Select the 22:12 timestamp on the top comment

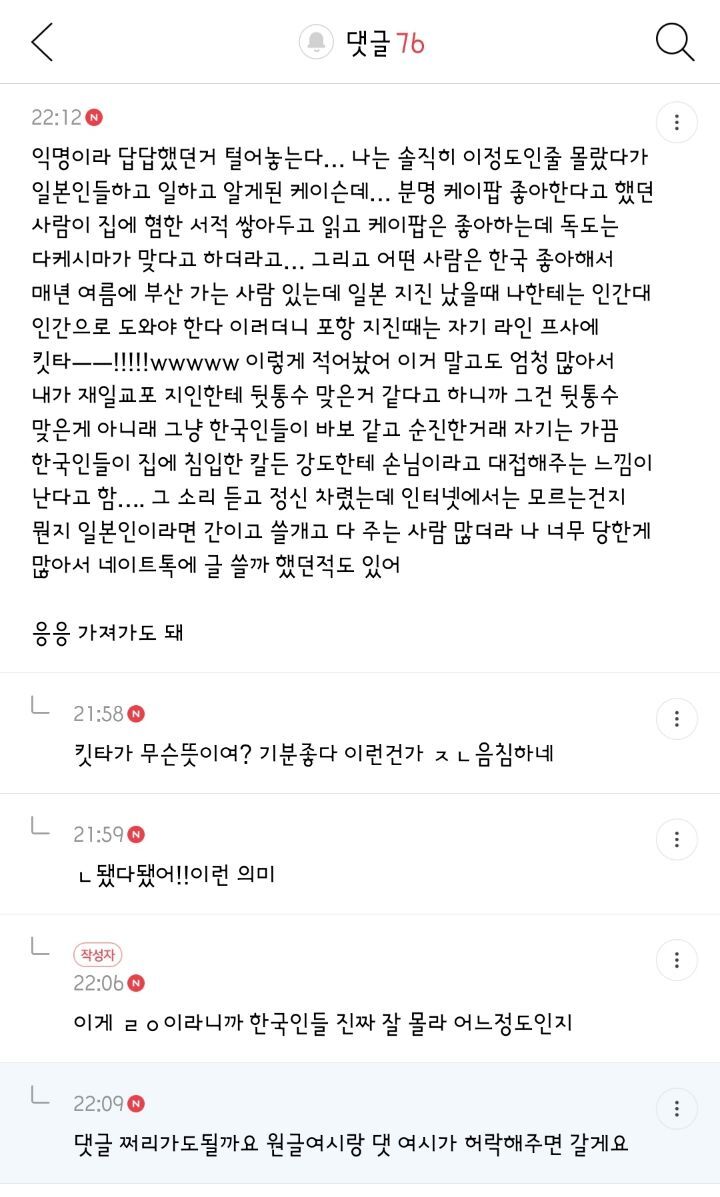coord(58,118)
